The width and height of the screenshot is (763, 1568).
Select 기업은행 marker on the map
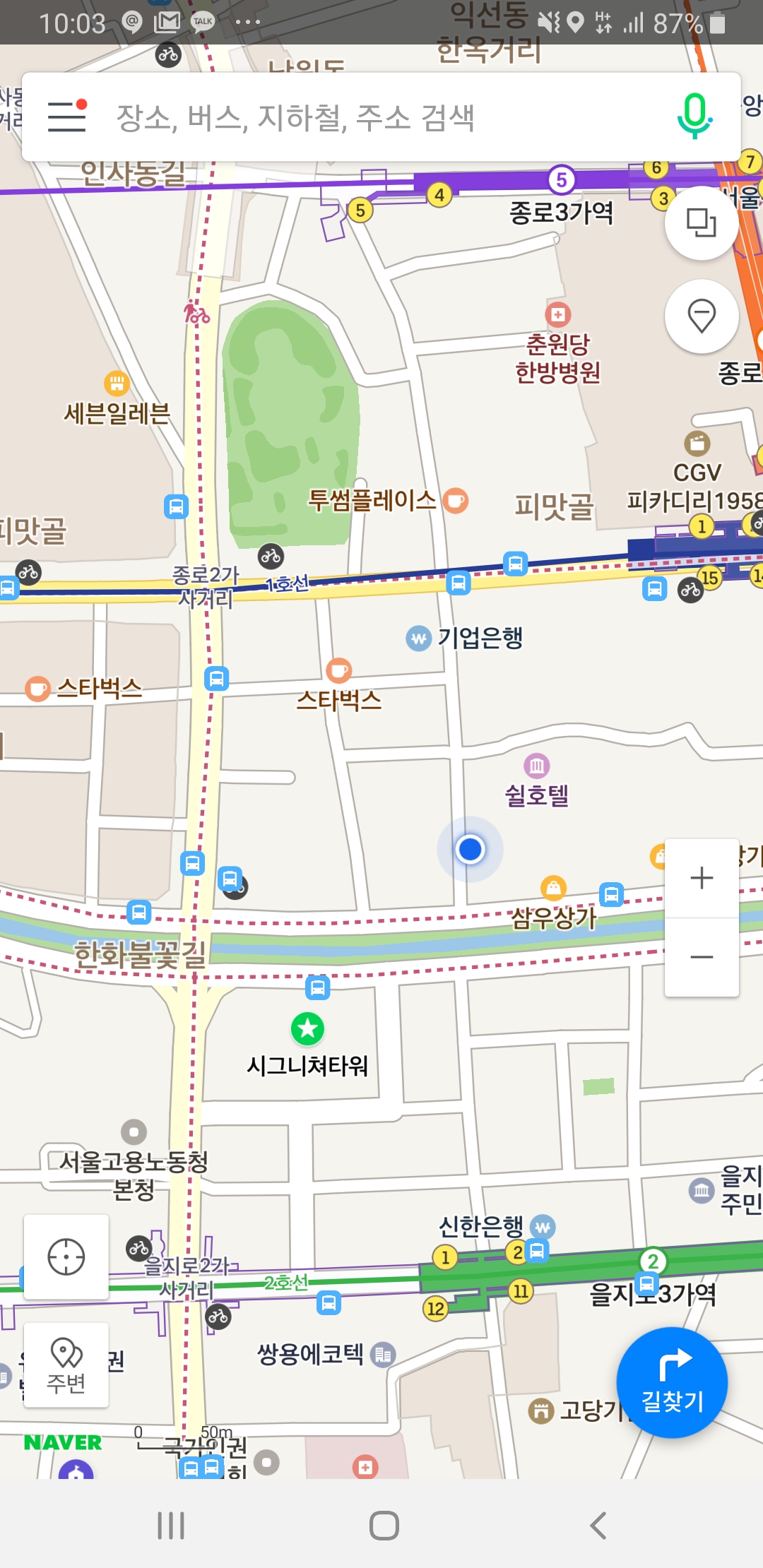pyautogui.click(x=419, y=639)
